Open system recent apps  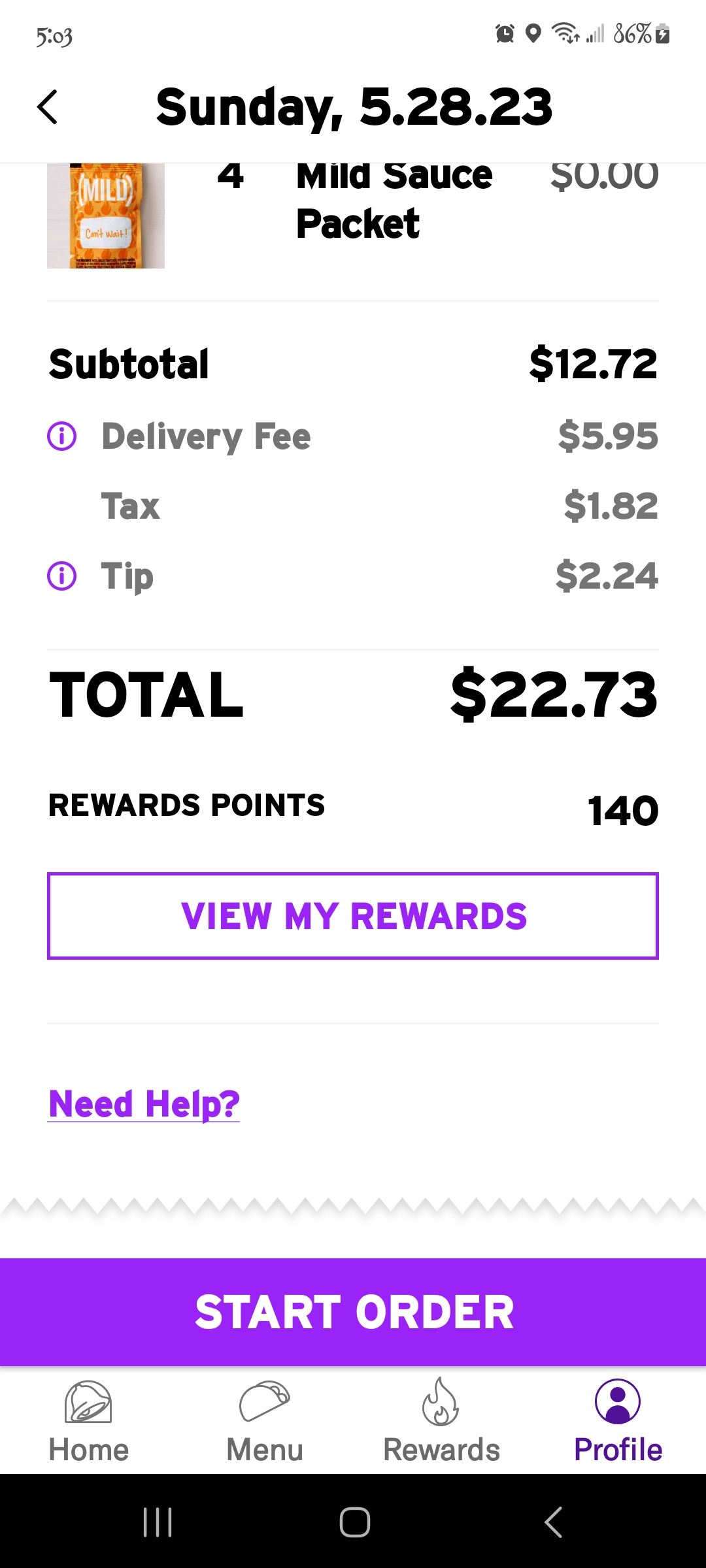click(158, 1522)
